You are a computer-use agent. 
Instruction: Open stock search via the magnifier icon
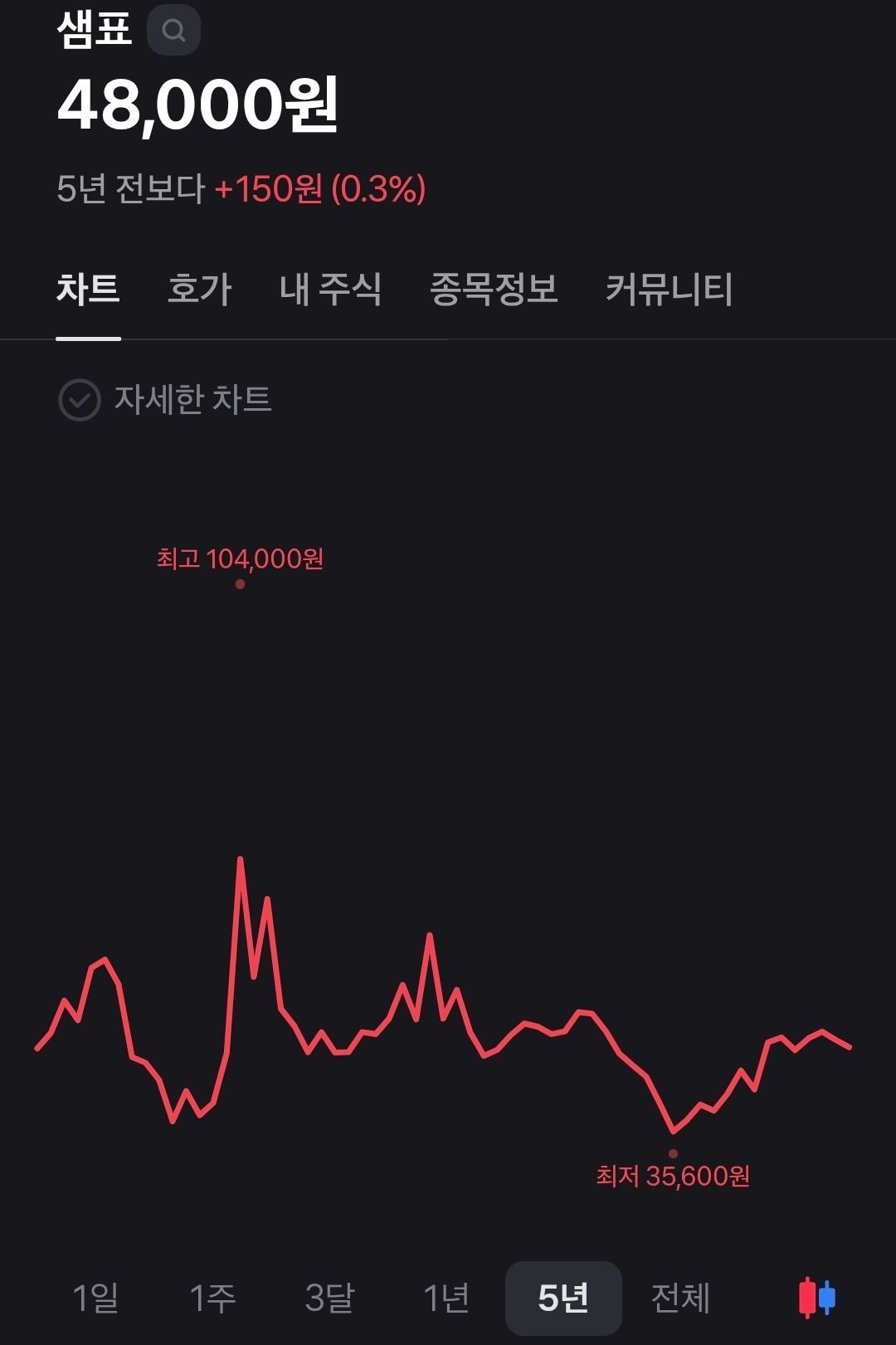click(x=173, y=30)
